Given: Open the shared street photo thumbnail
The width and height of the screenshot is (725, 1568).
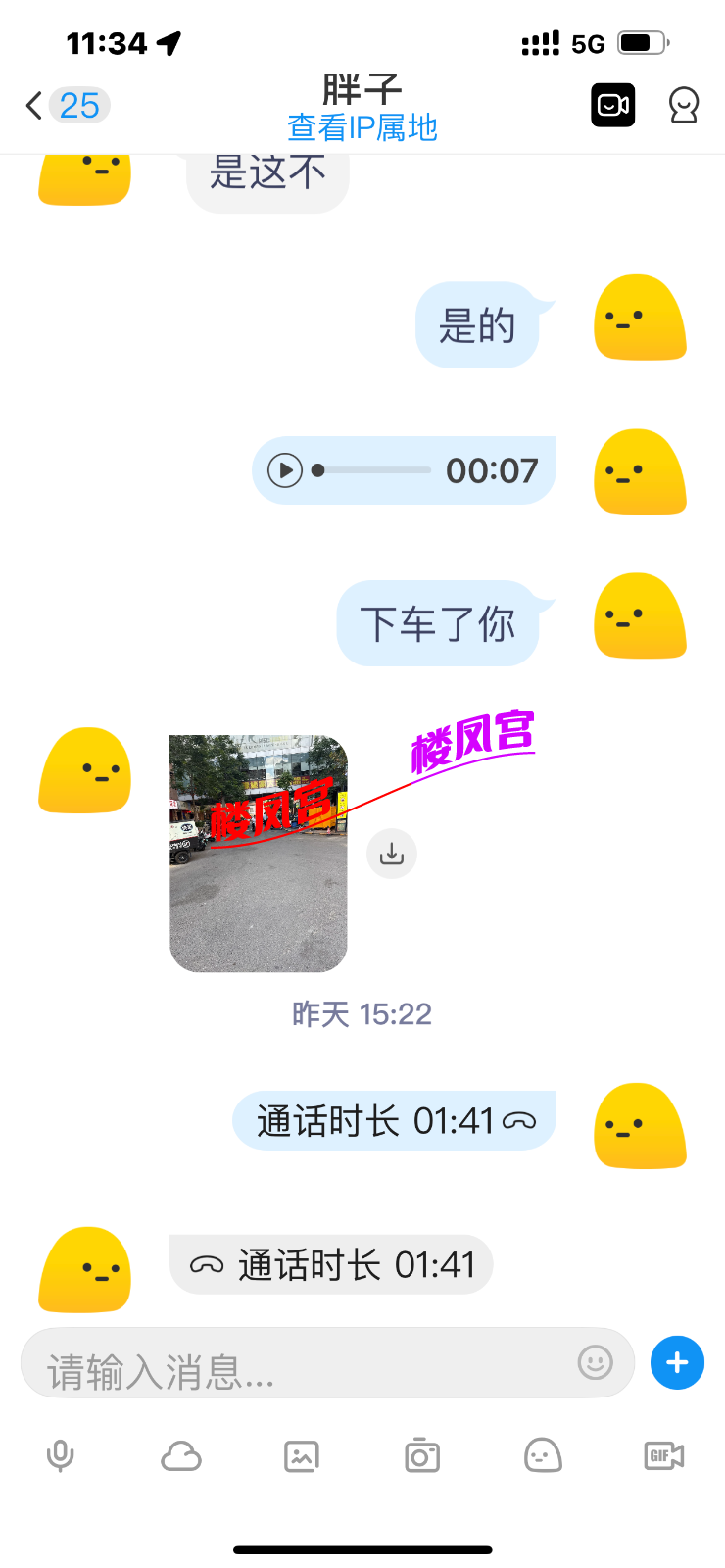Looking at the screenshot, I should point(258,853).
